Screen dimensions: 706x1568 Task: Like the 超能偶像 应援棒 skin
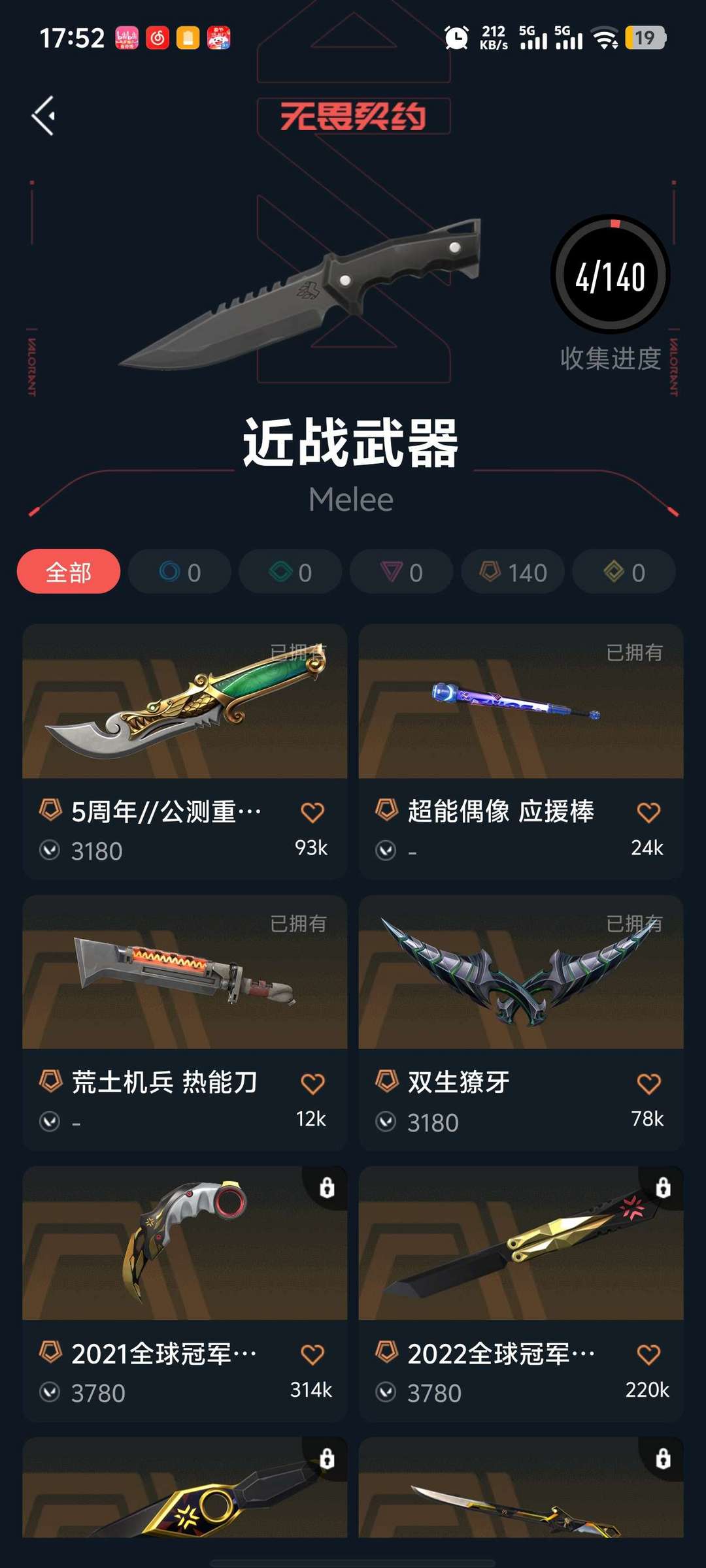(648, 812)
